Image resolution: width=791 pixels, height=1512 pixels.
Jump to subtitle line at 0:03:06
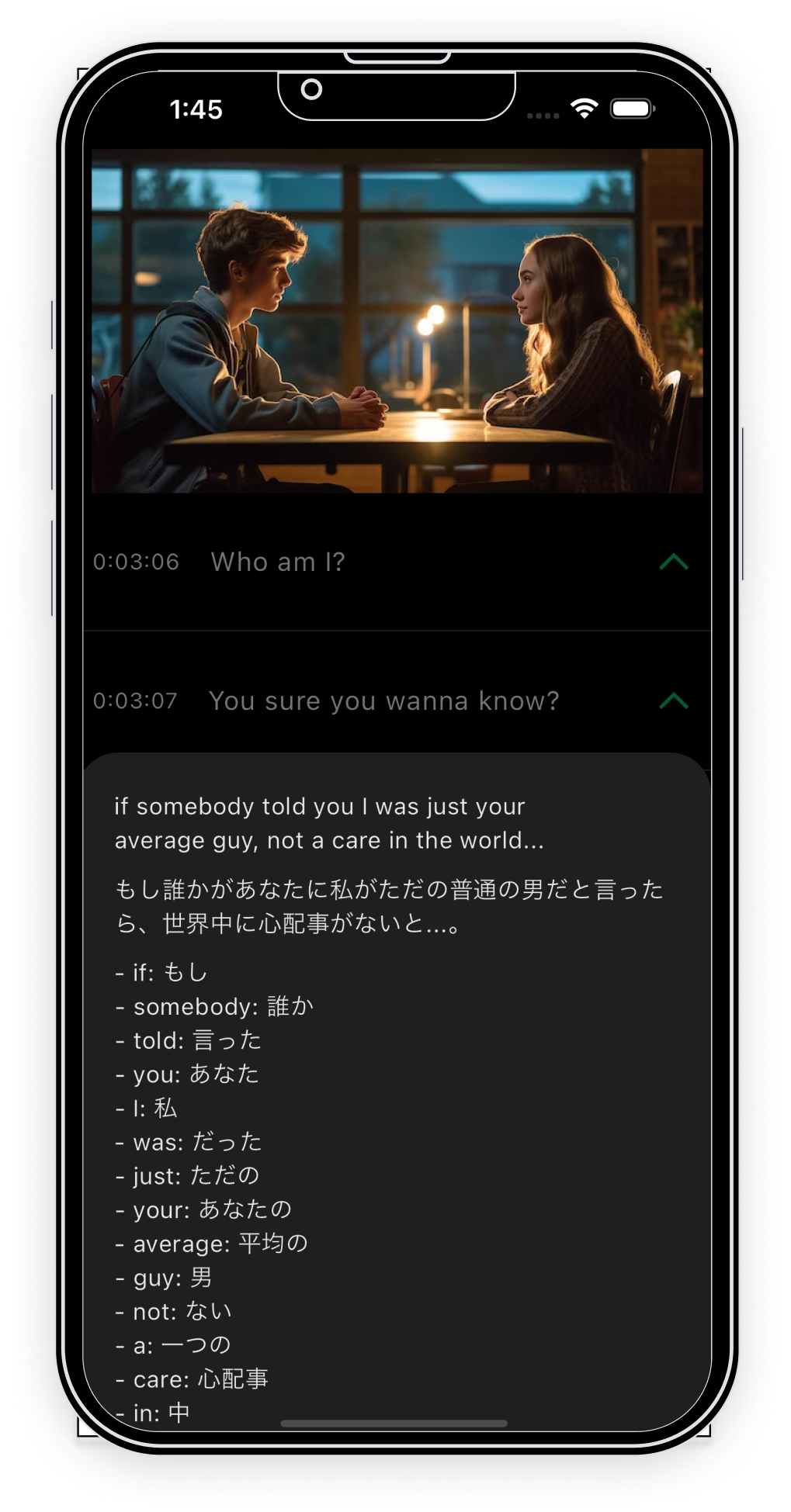[277, 562]
